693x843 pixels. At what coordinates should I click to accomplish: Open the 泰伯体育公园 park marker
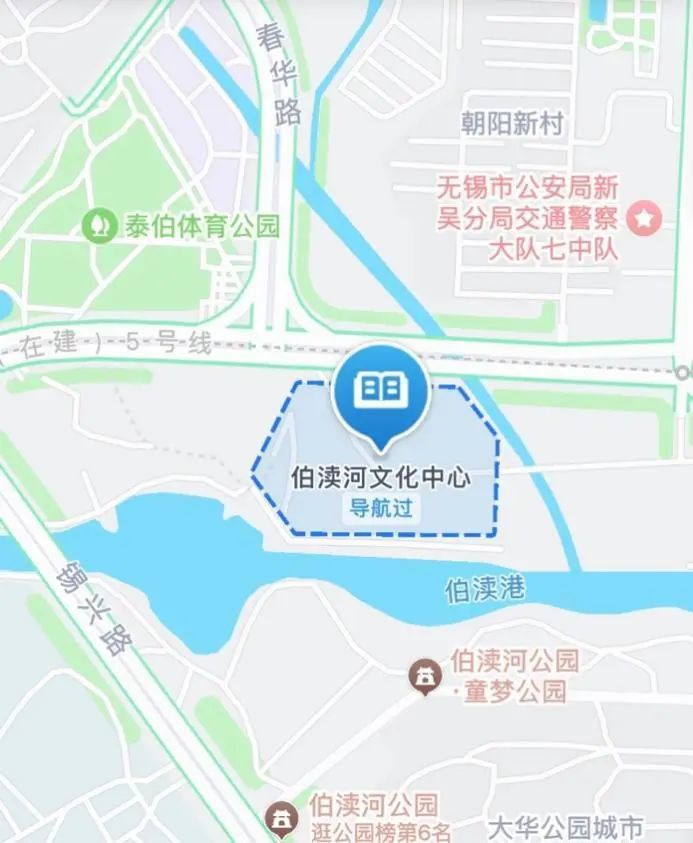point(98,224)
